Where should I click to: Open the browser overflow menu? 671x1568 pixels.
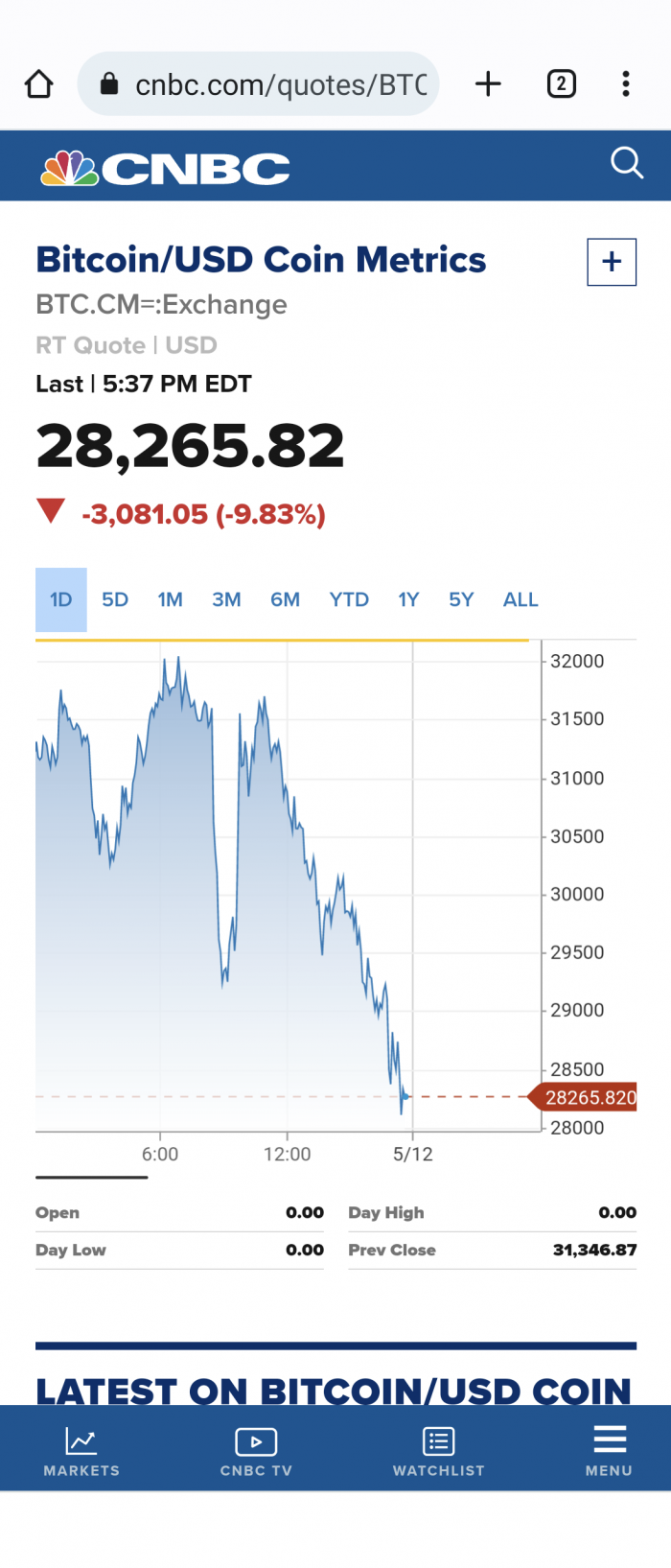click(626, 84)
